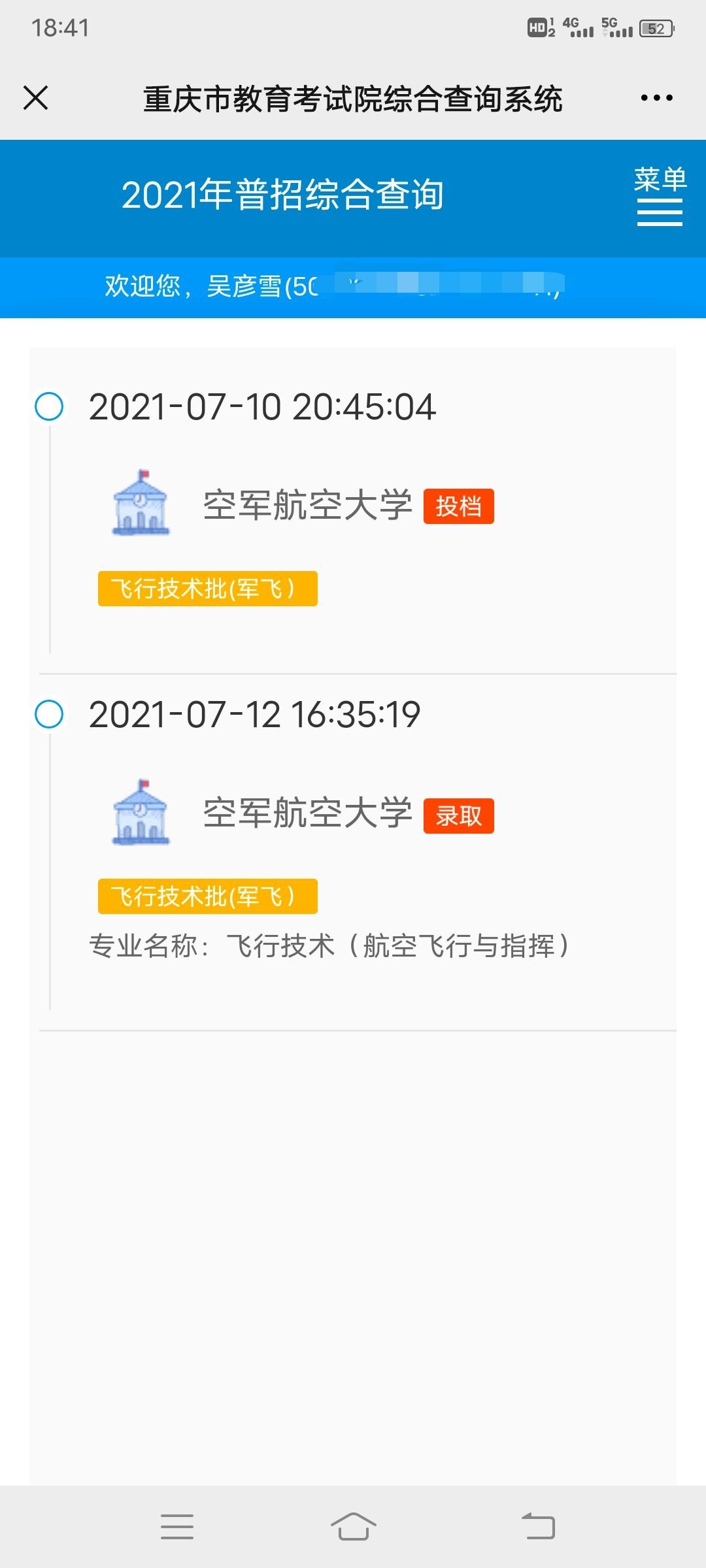Tap the system back button

click(x=538, y=1526)
